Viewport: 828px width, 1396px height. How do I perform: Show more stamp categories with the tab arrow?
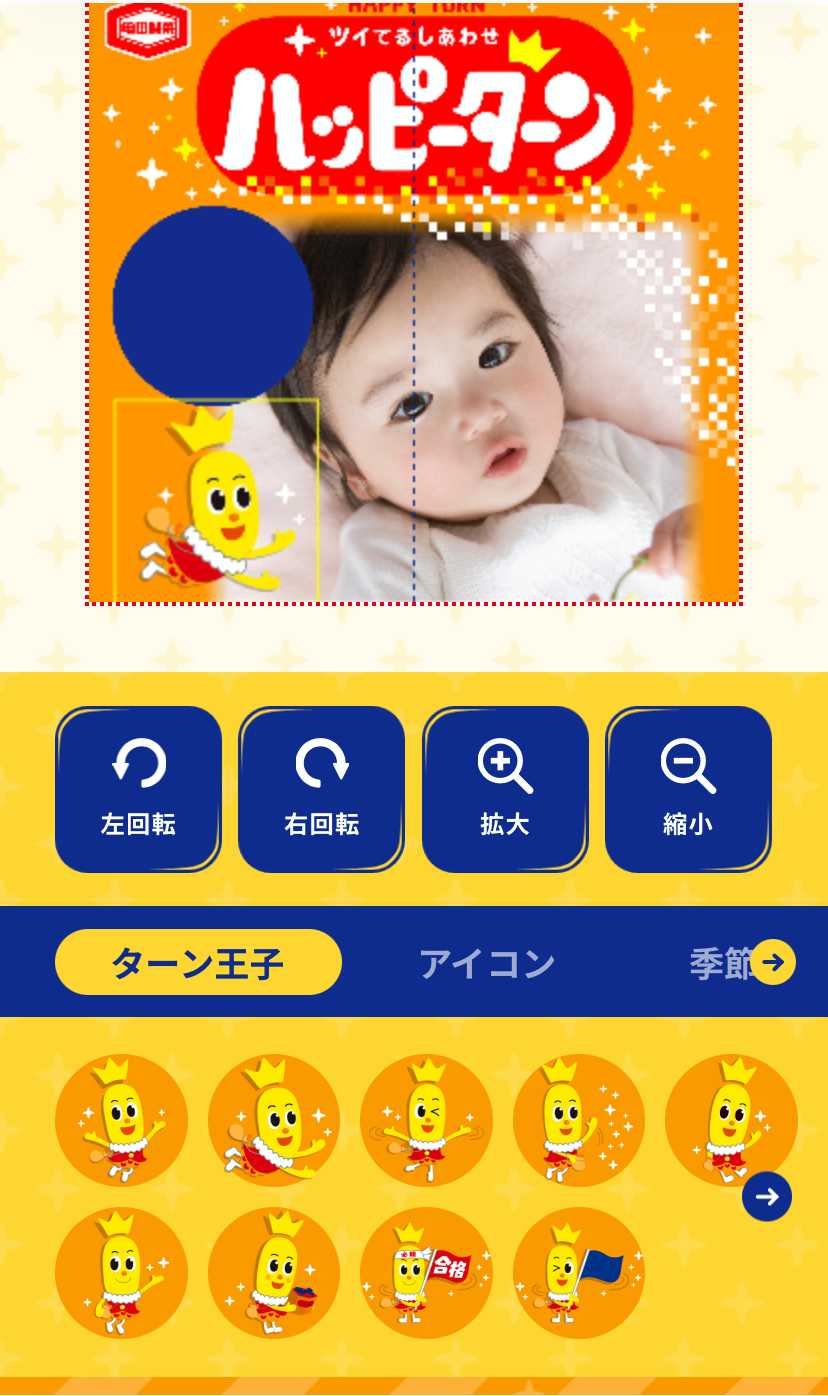[773, 962]
